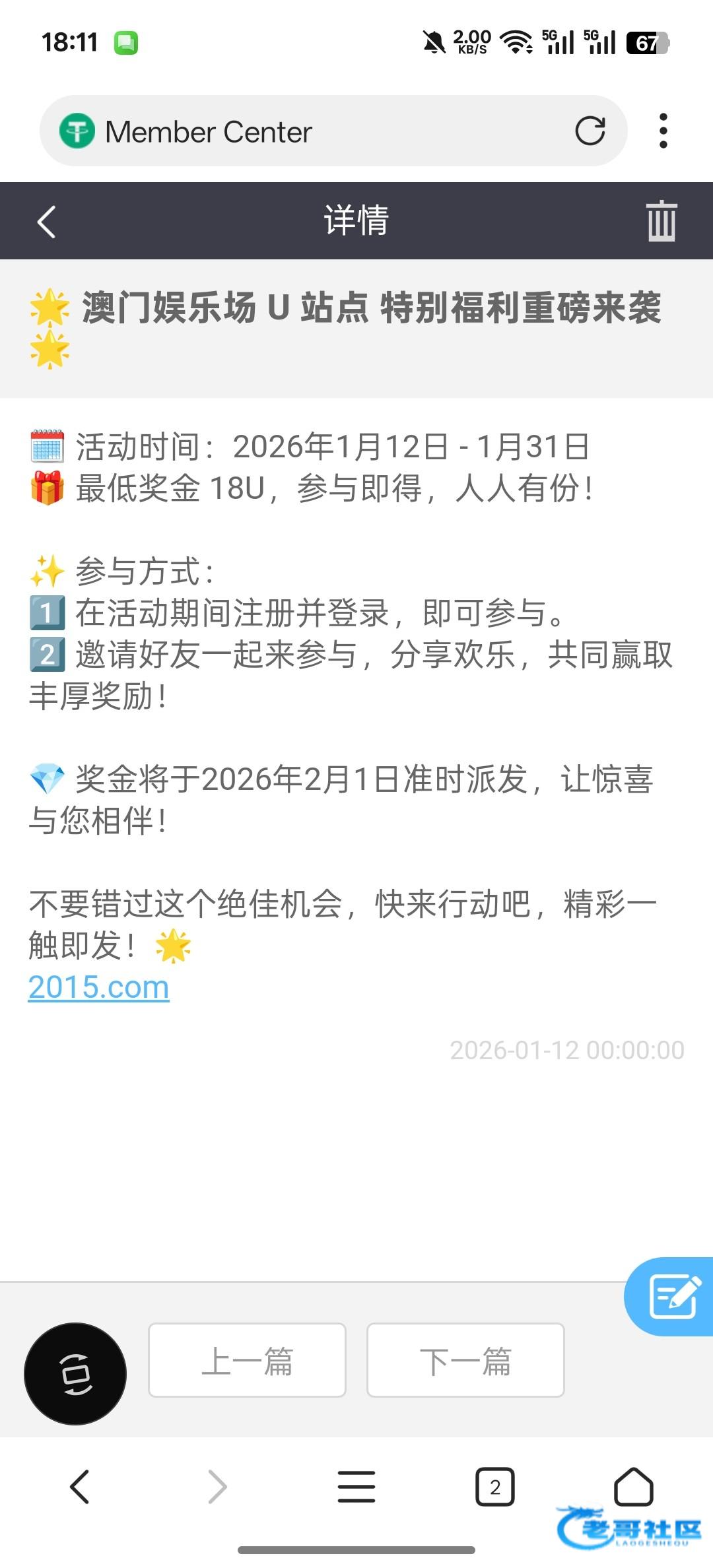Tap the blue compose note floating button

pyautogui.click(x=673, y=1297)
